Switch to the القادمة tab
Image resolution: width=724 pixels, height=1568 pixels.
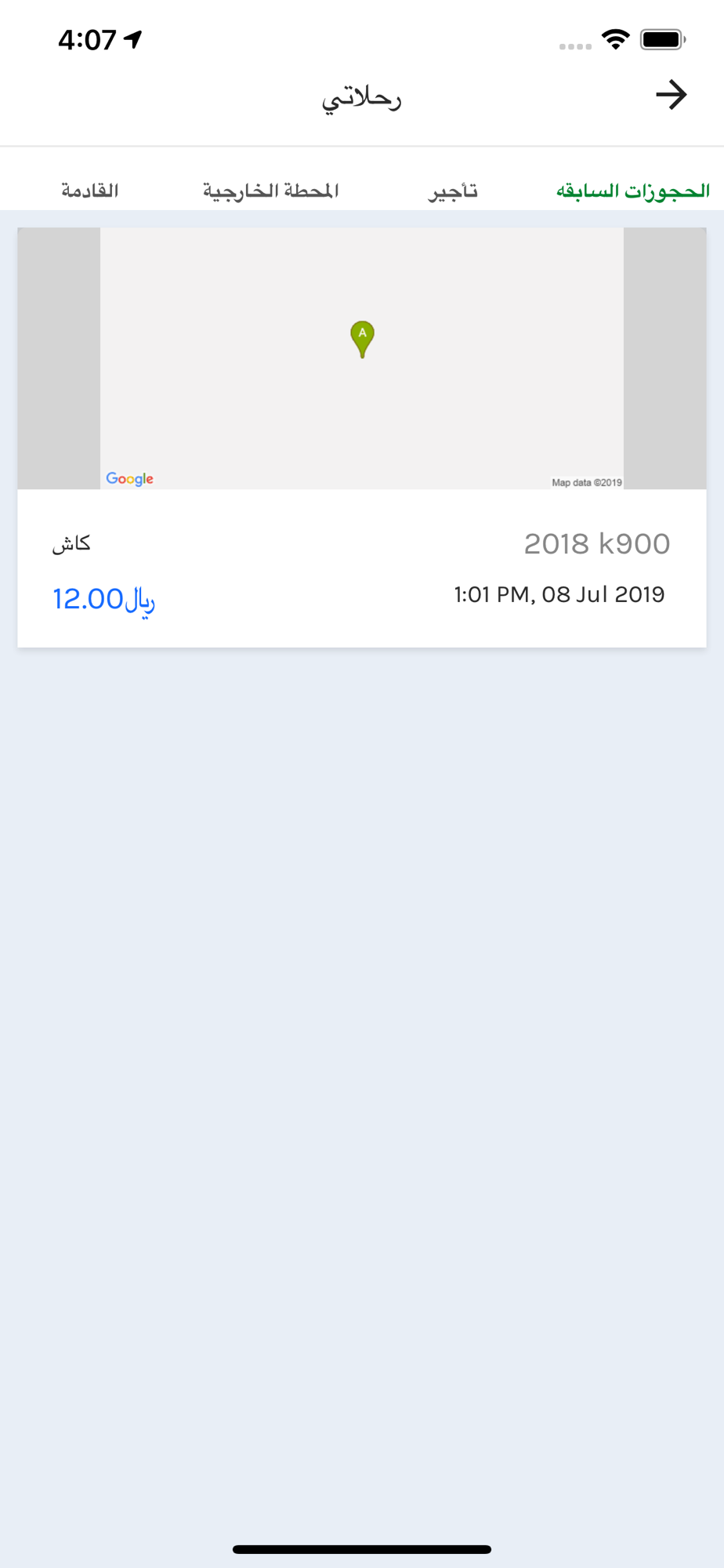click(90, 191)
